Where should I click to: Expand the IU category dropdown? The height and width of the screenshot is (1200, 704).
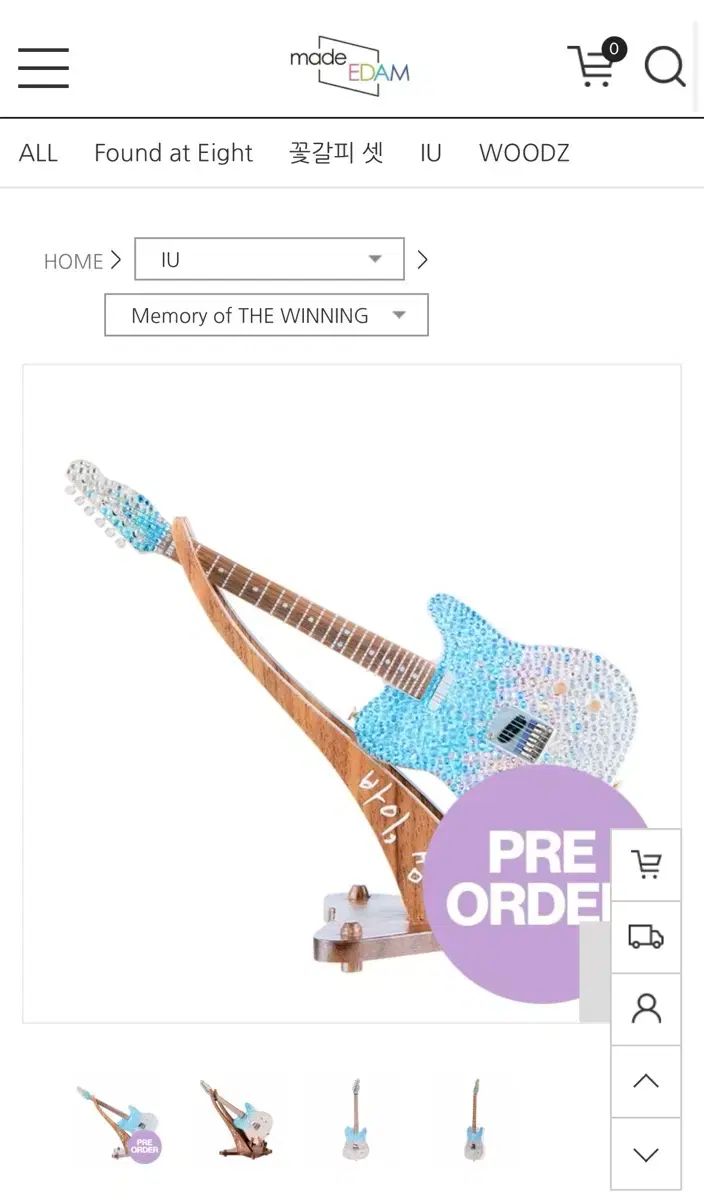point(269,259)
